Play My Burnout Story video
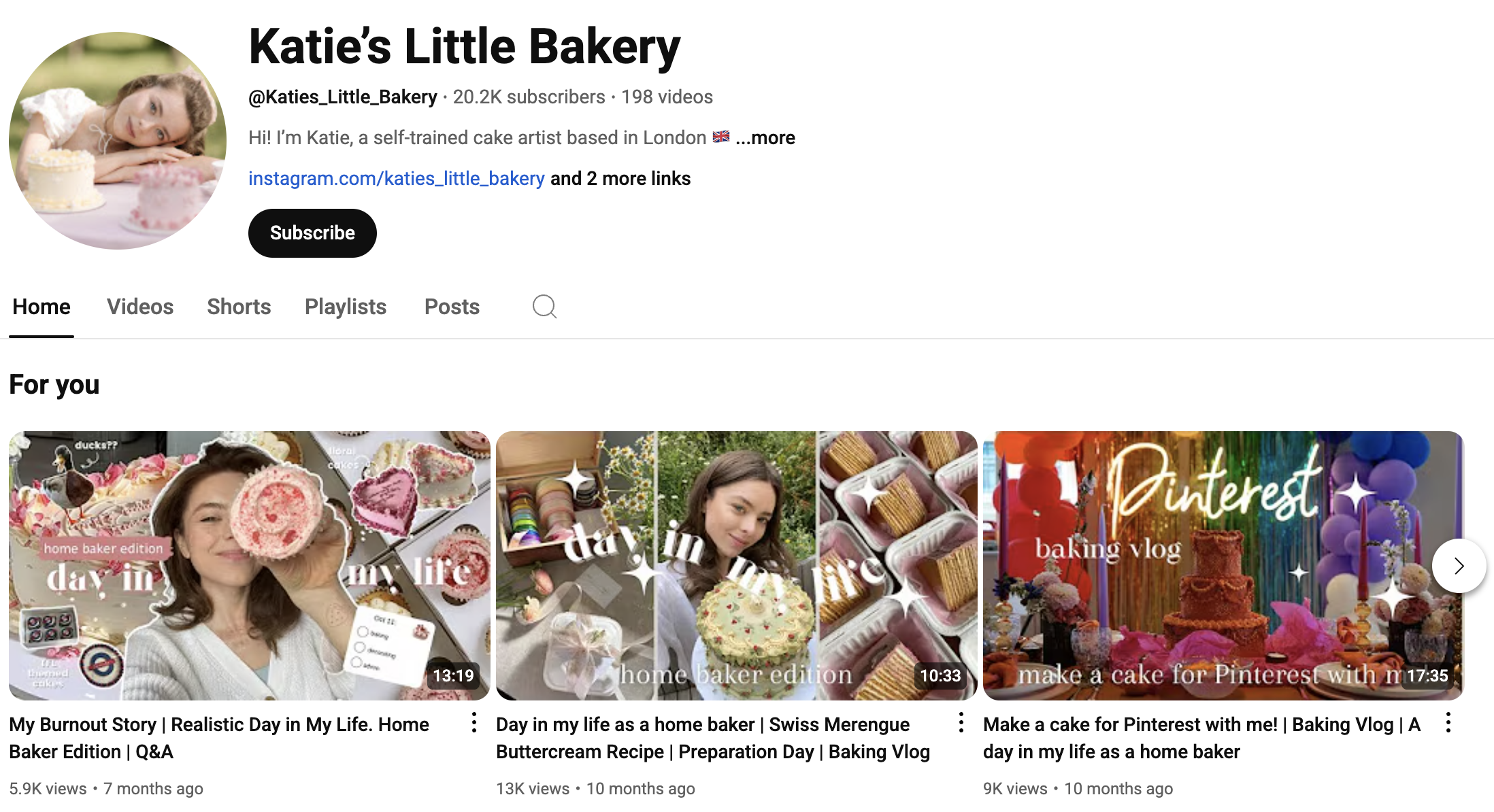1494x812 pixels. click(x=249, y=565)
